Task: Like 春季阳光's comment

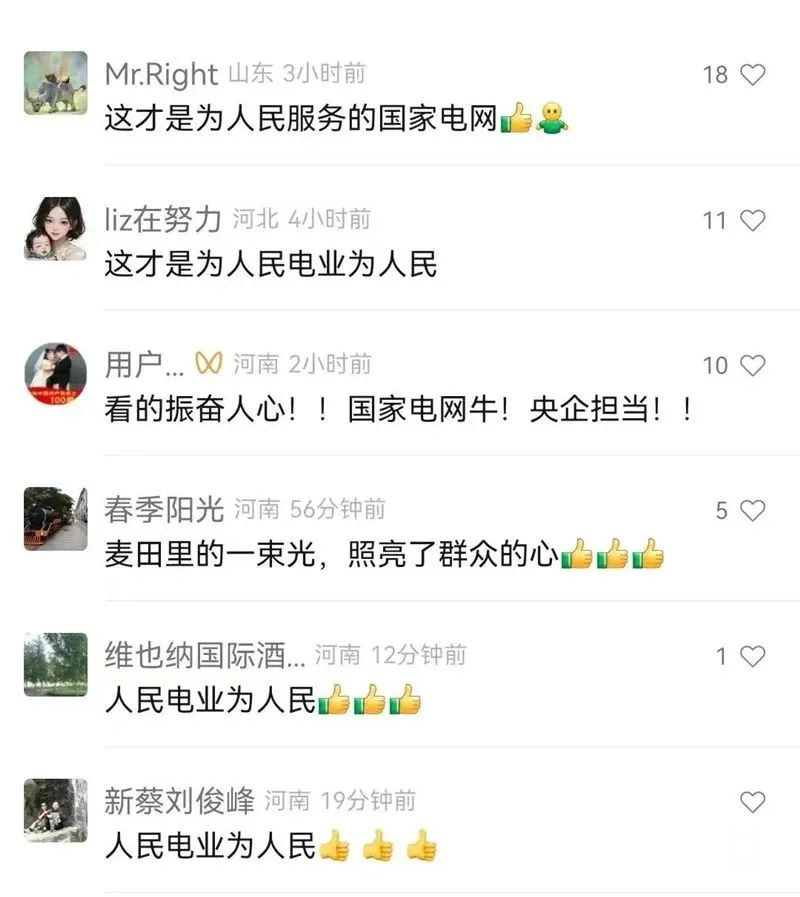Action: coord(752,511)
